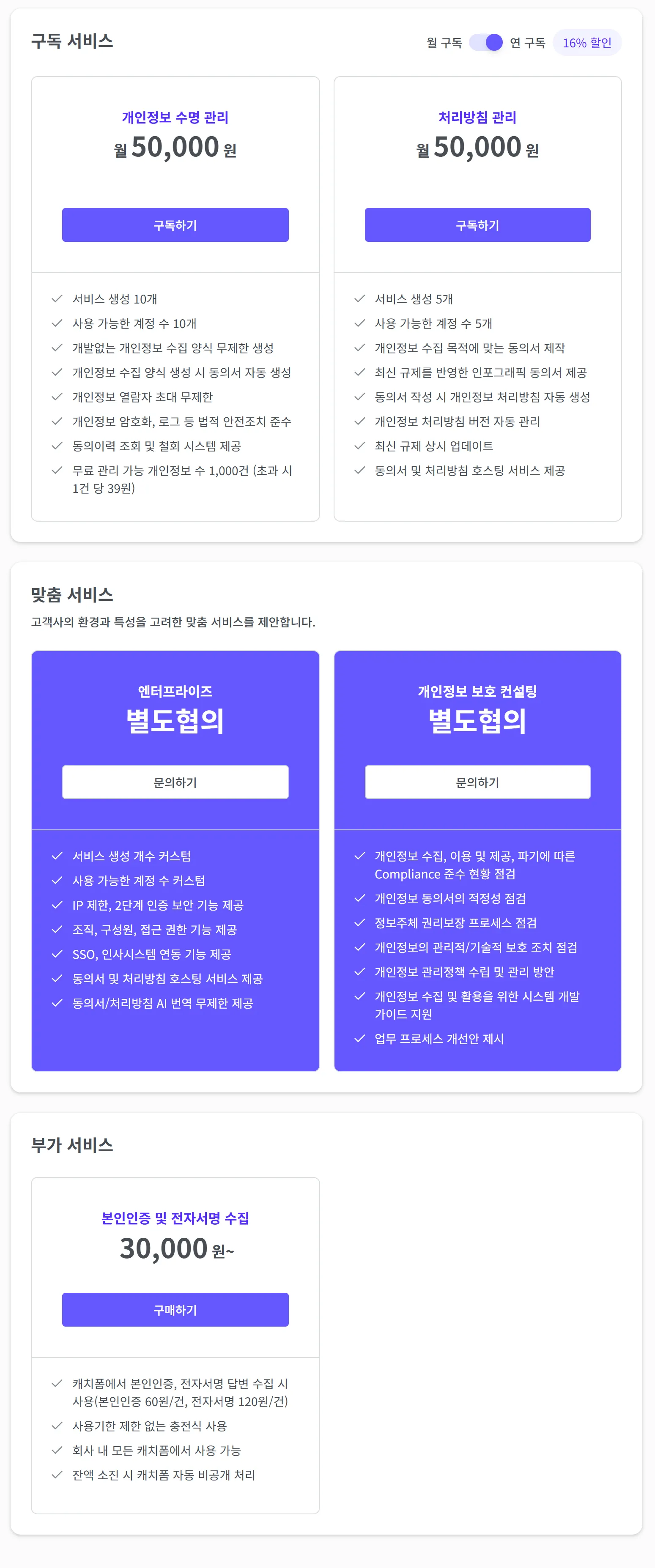Tap 구매하기 for 본인인증 및 전자서명 수집

tap(175, 1310)
